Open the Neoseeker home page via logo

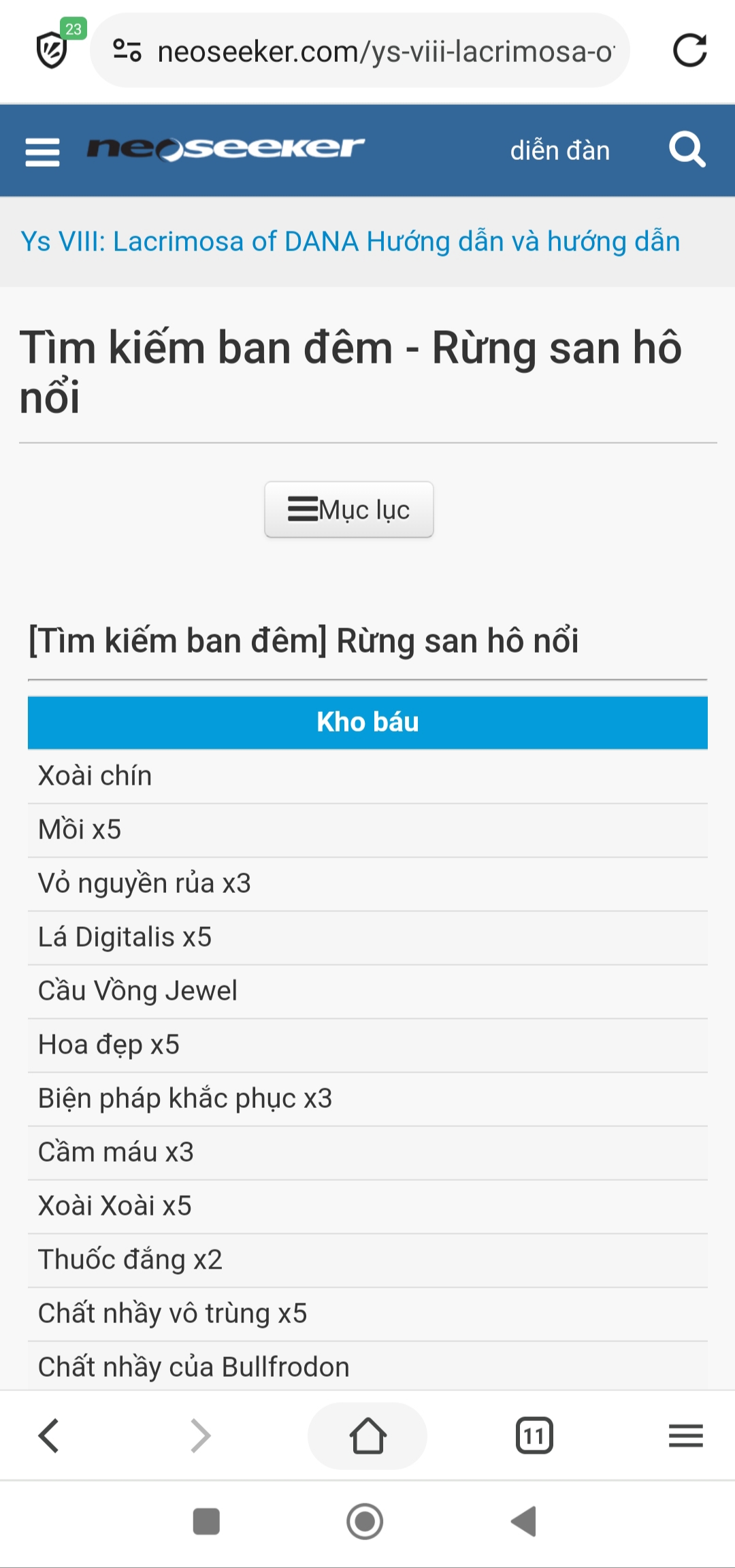pos(225,149)
